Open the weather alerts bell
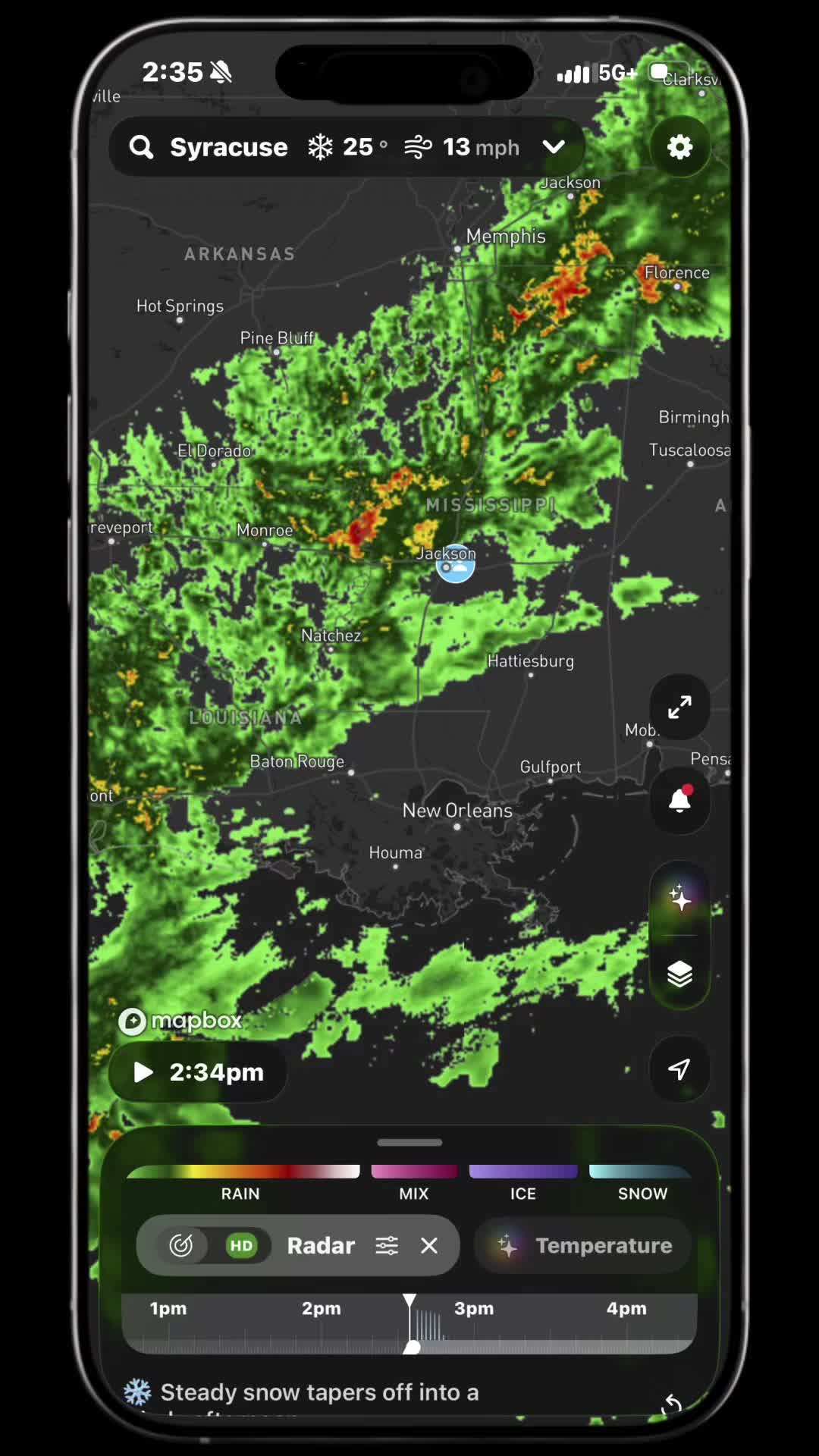 tap(679, 801)
